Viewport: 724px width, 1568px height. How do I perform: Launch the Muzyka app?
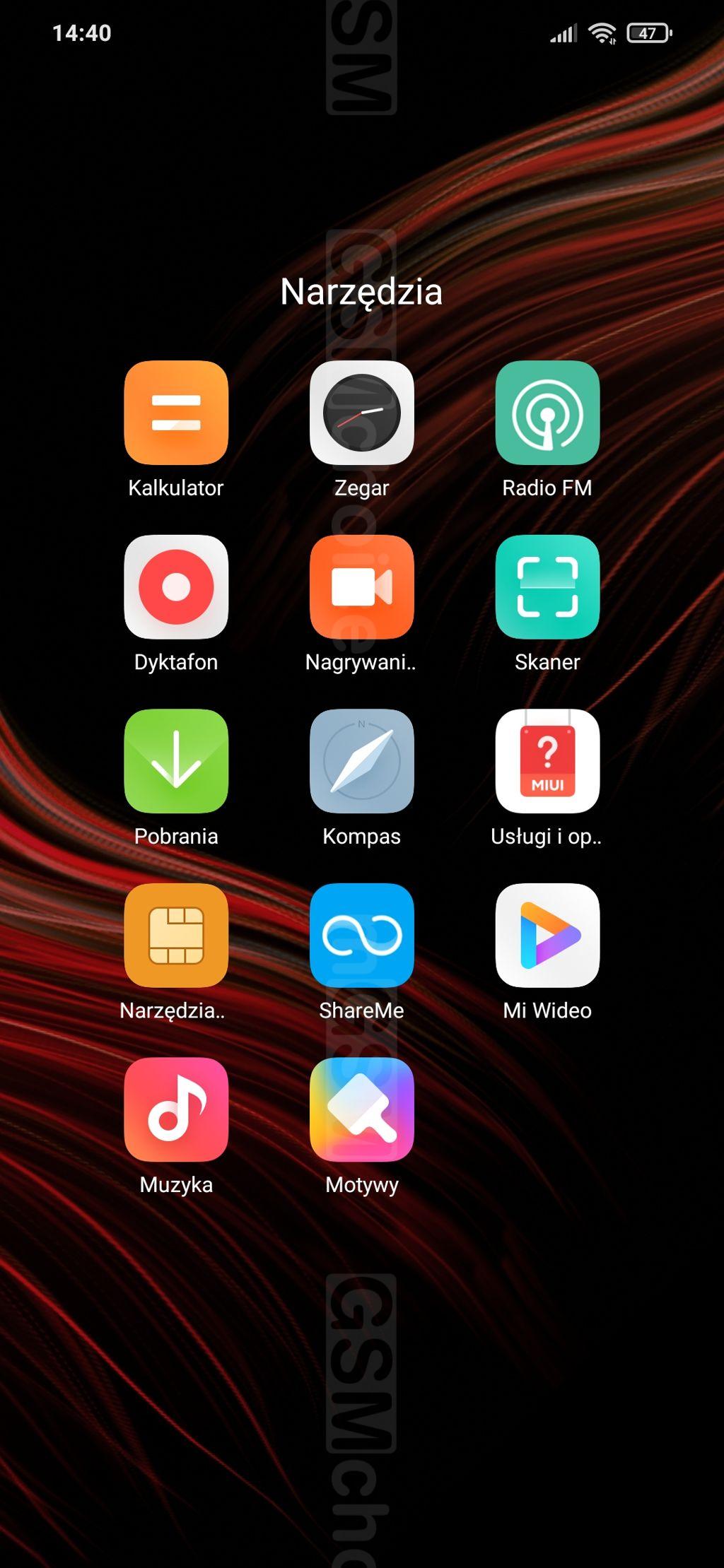click(176, 1109)
